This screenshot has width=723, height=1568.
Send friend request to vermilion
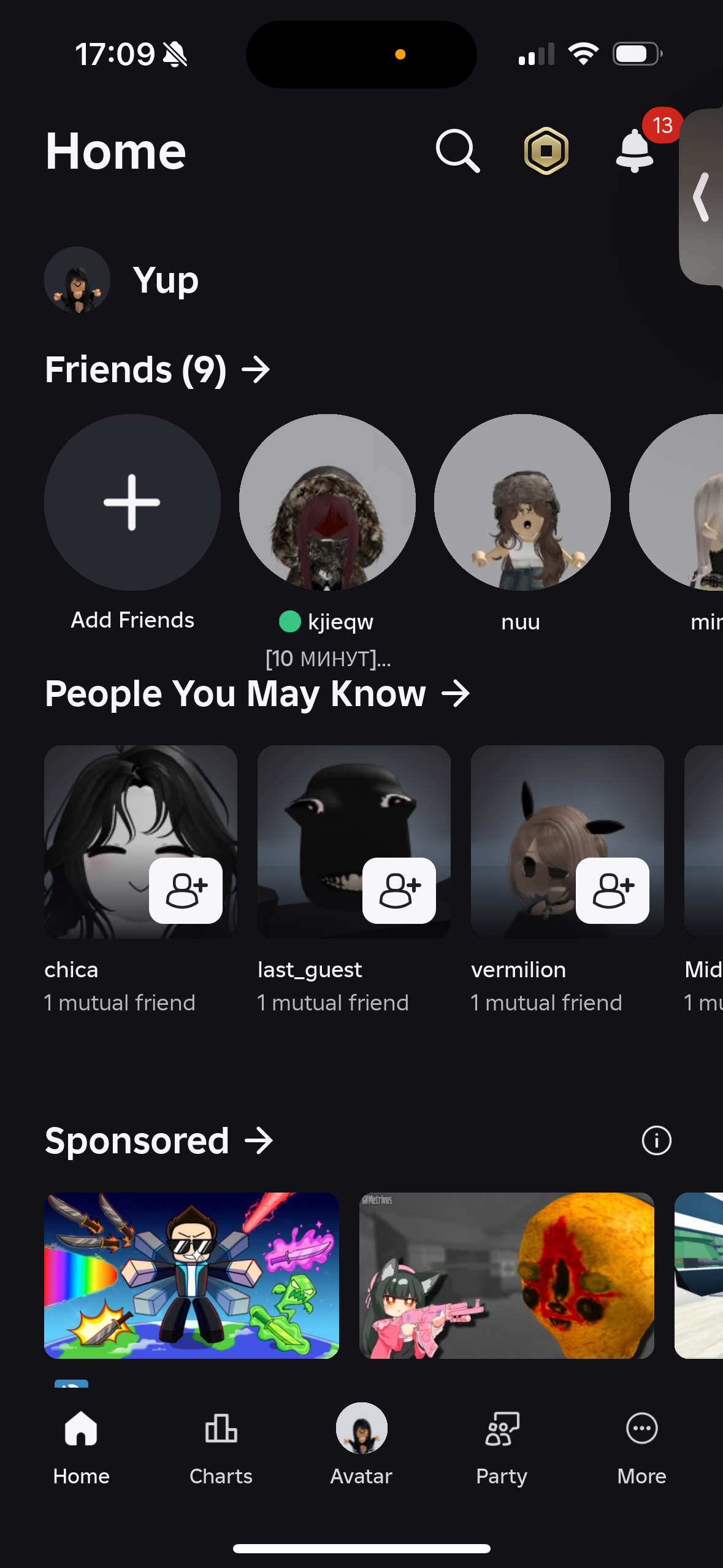tap(613, 891)
